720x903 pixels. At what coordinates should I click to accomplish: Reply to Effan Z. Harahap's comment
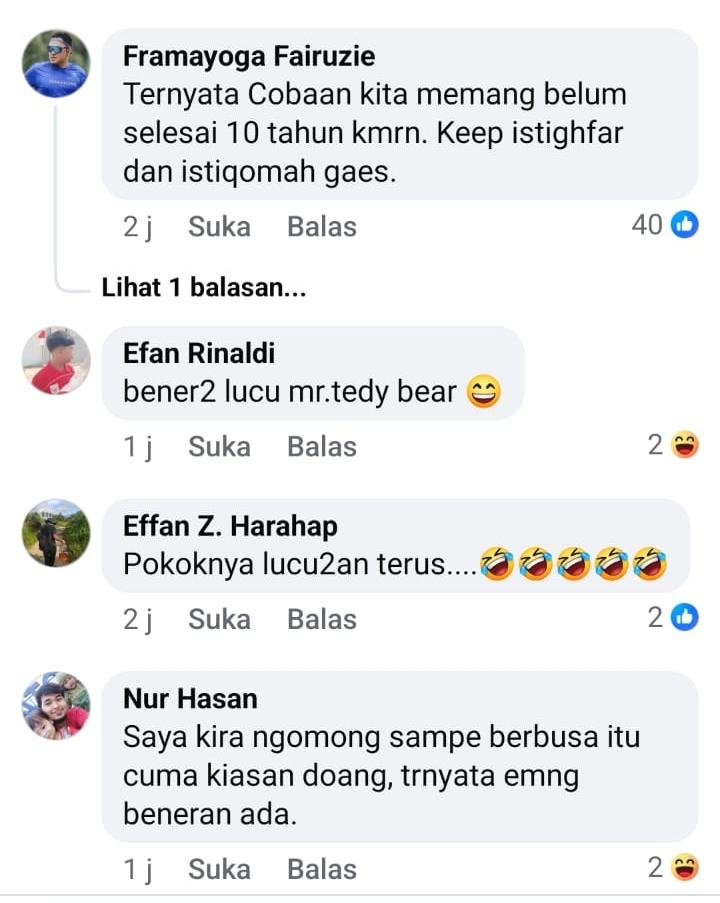click(x=321, y=619)
